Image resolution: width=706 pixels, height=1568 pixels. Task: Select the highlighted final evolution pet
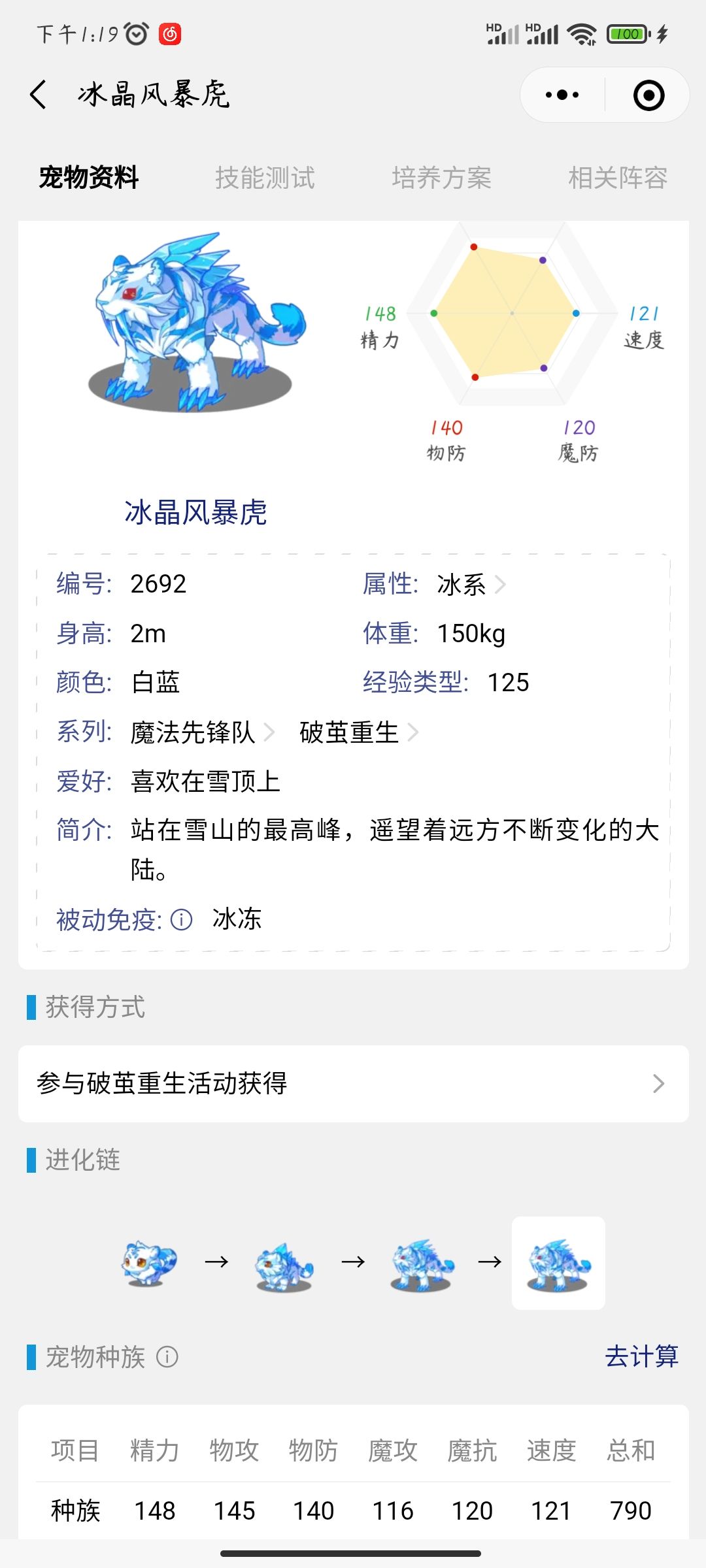(558, 1264)
